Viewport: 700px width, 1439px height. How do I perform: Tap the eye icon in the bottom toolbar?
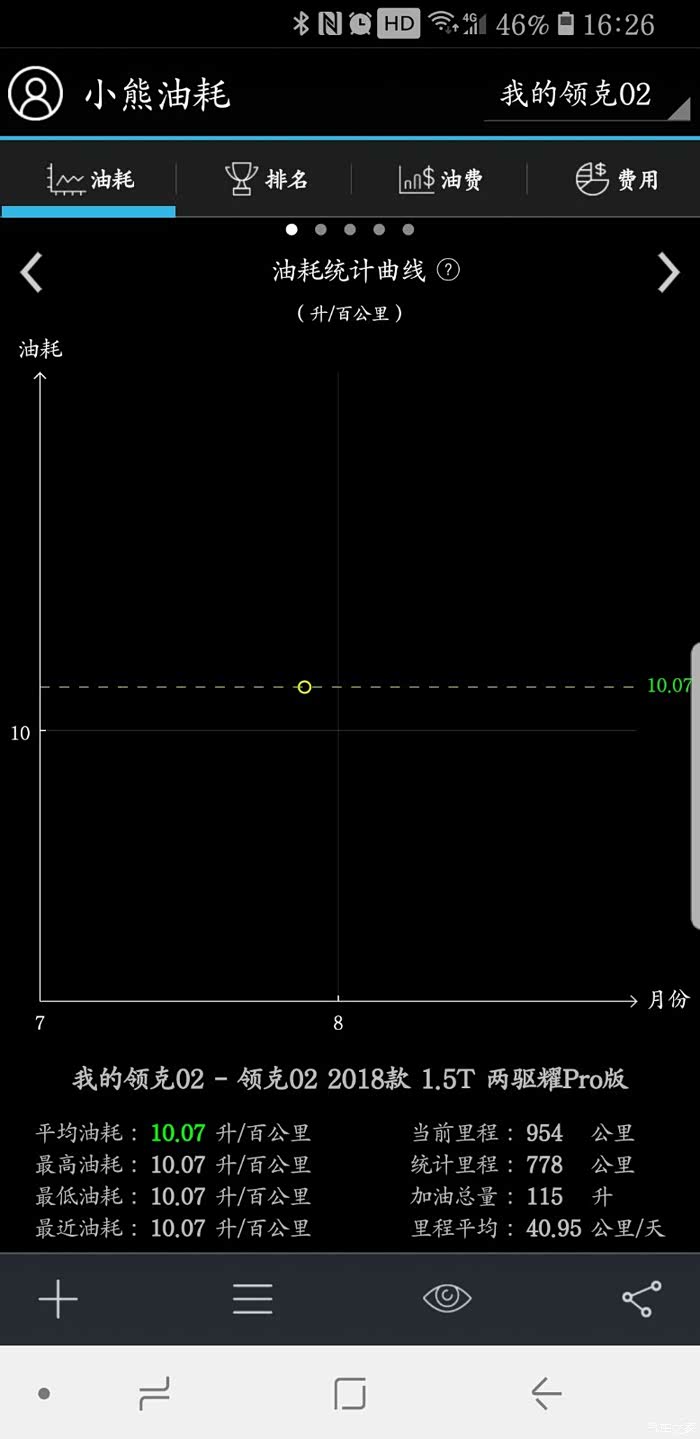coord(447,1298)
